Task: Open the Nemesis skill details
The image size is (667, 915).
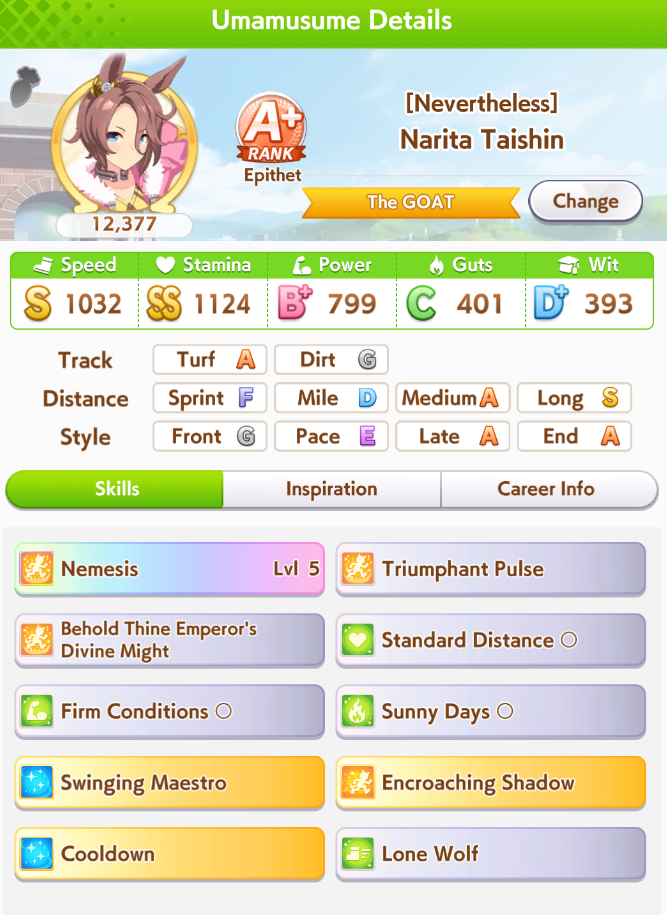Action: coord(170,569)
